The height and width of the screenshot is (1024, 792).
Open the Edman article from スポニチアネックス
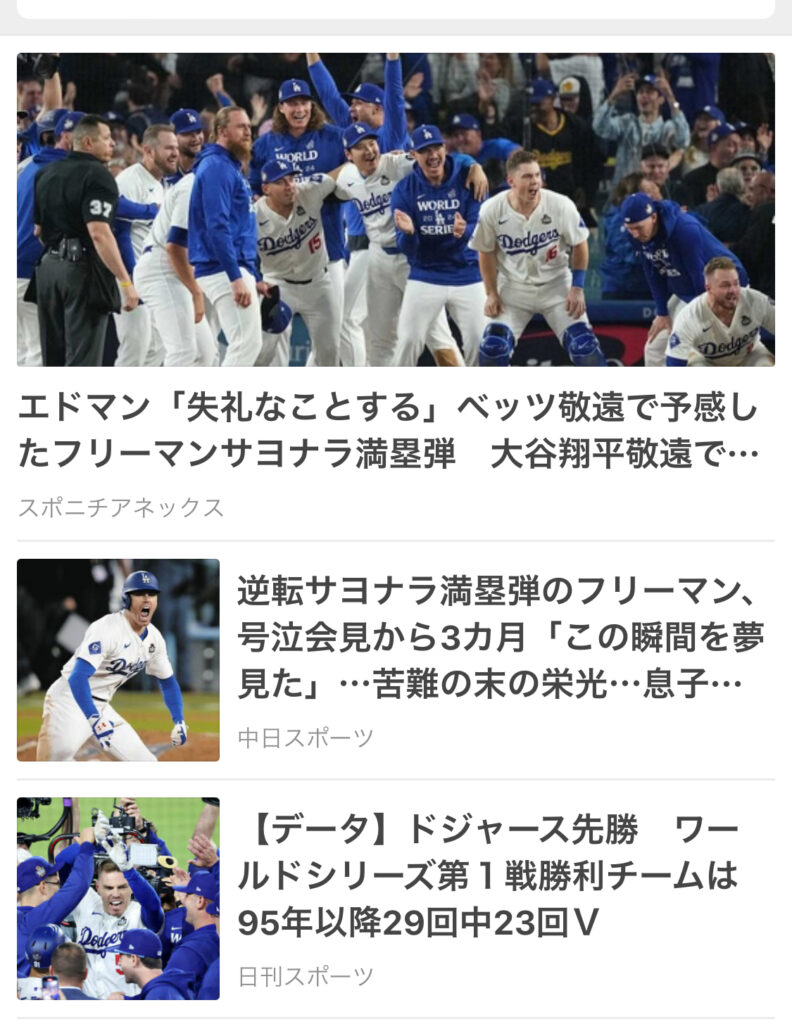390,431
